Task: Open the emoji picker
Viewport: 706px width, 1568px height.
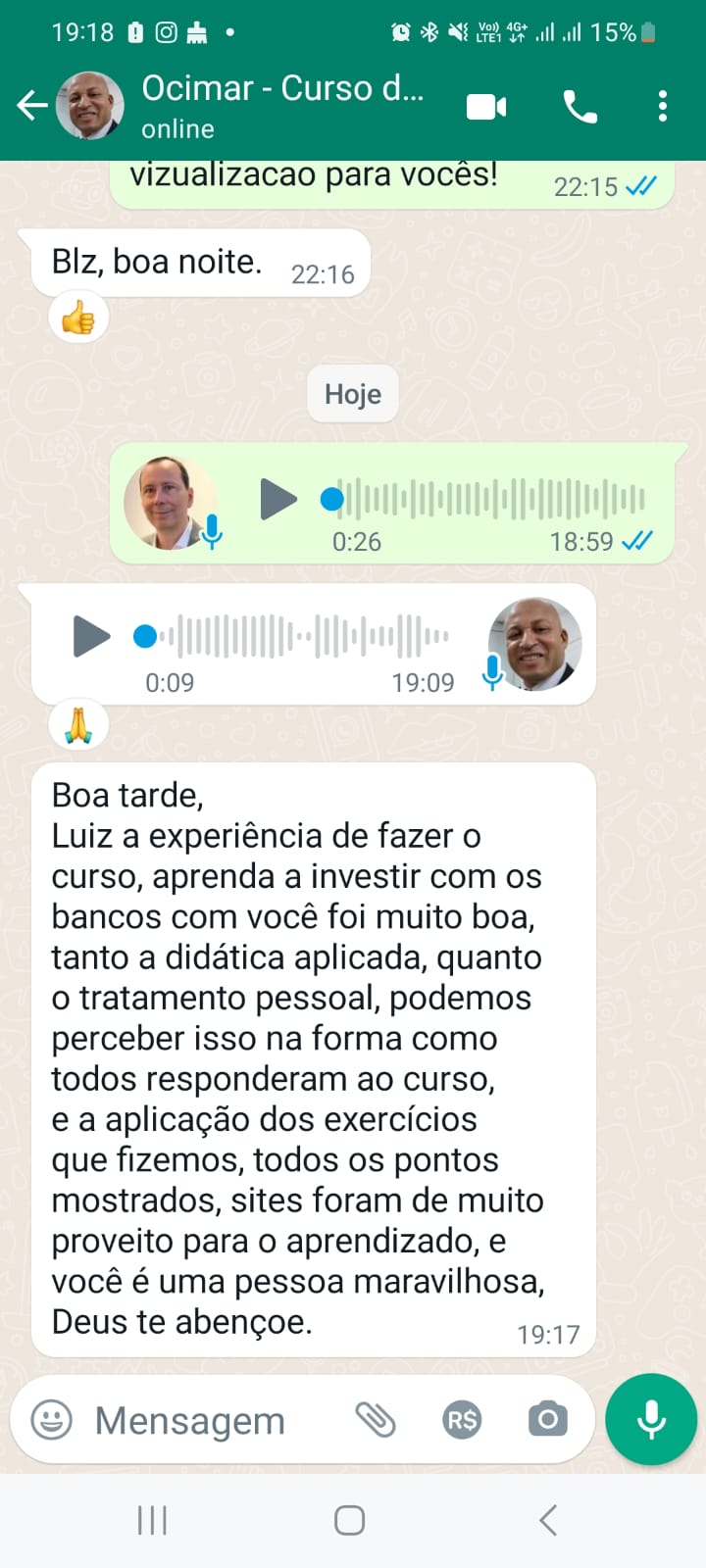Action: pos(52,1419)
